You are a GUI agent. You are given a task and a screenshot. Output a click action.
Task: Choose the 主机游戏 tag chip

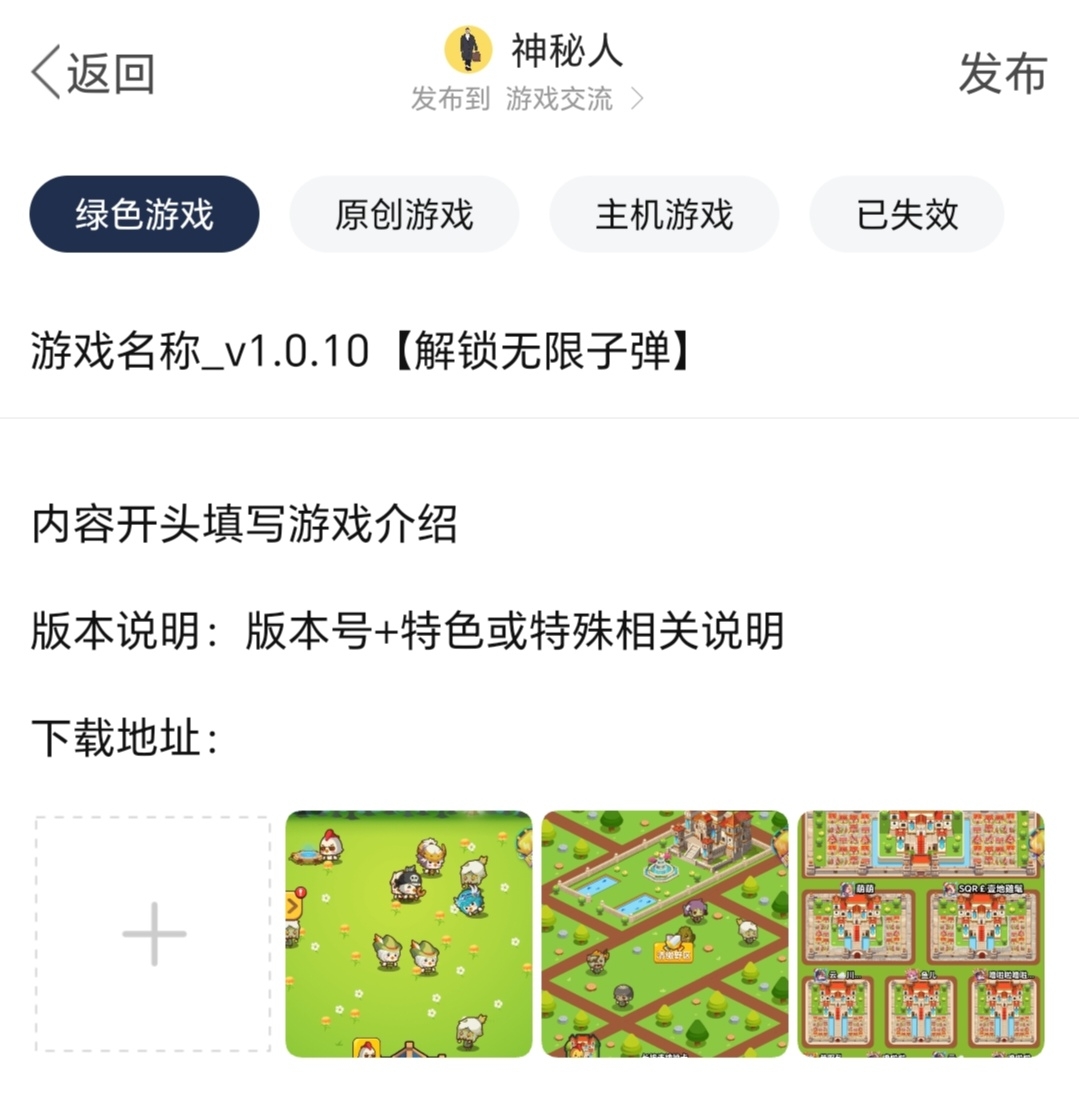(664, 214)
